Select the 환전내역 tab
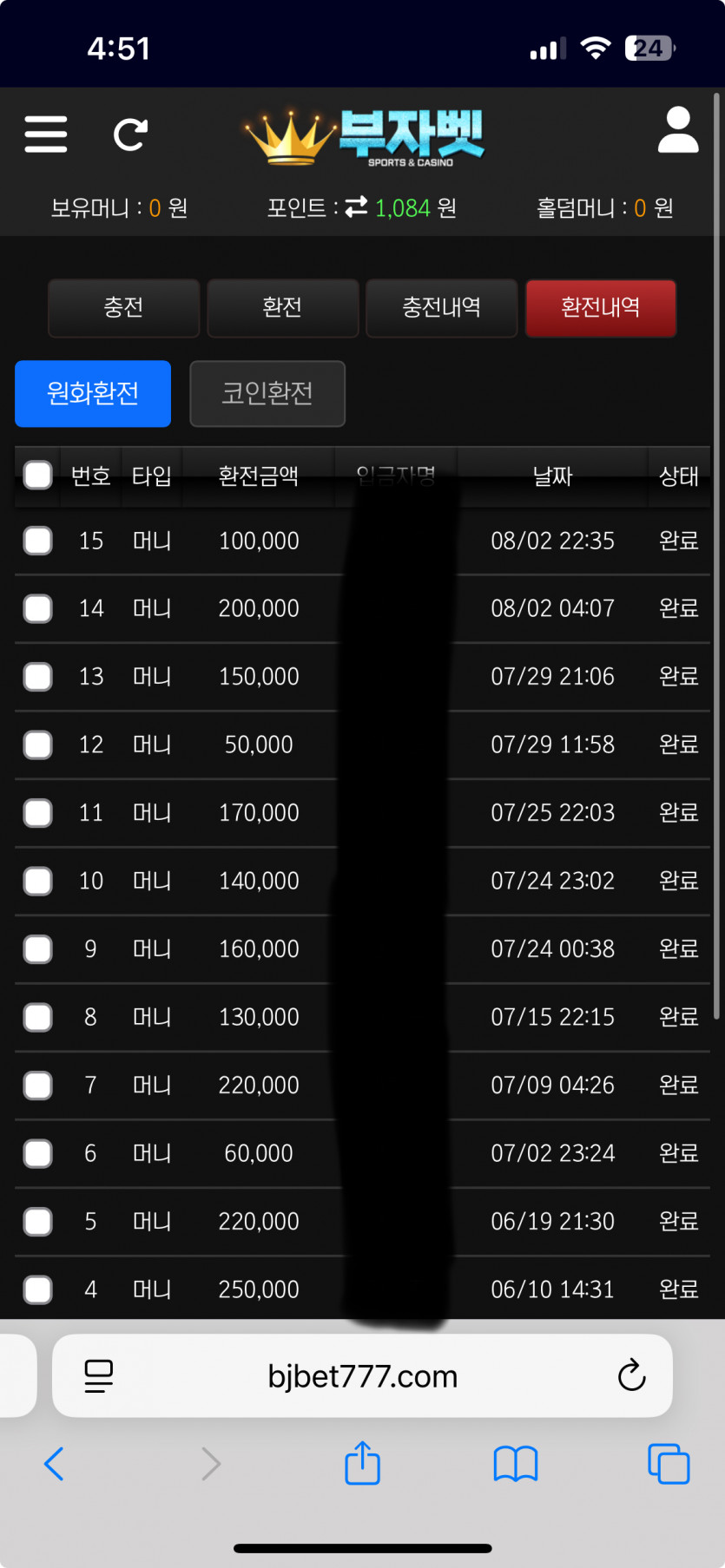 point(600,307)
